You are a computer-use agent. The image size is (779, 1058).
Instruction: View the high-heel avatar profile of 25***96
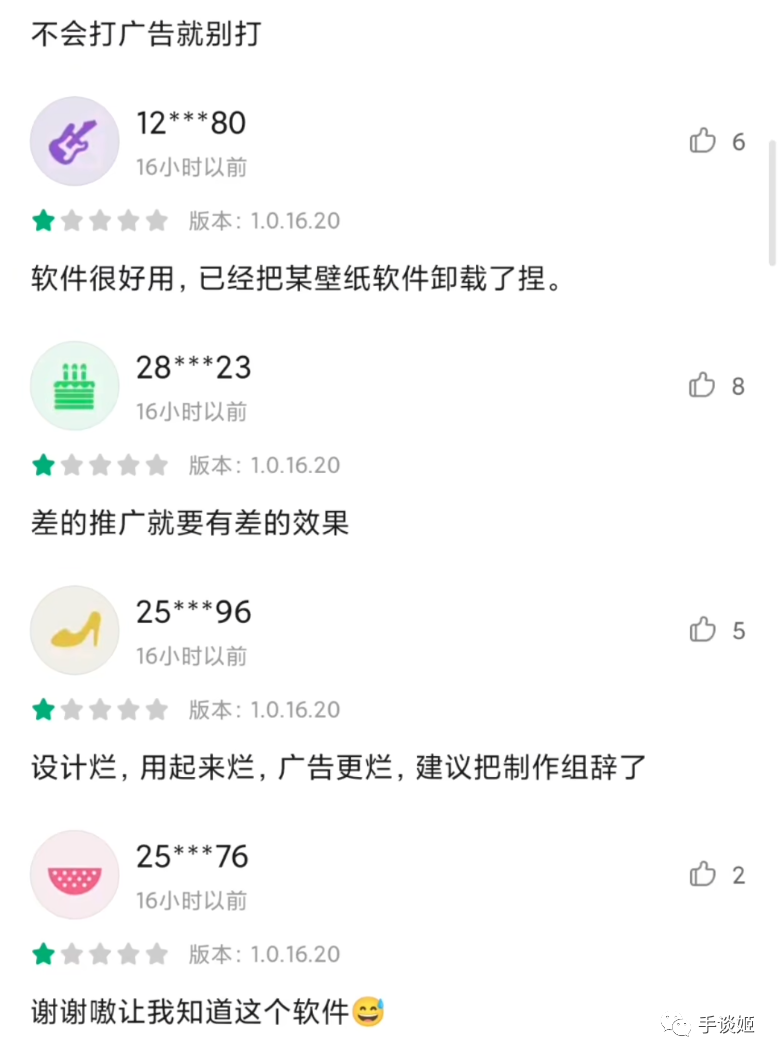(75, 631)
